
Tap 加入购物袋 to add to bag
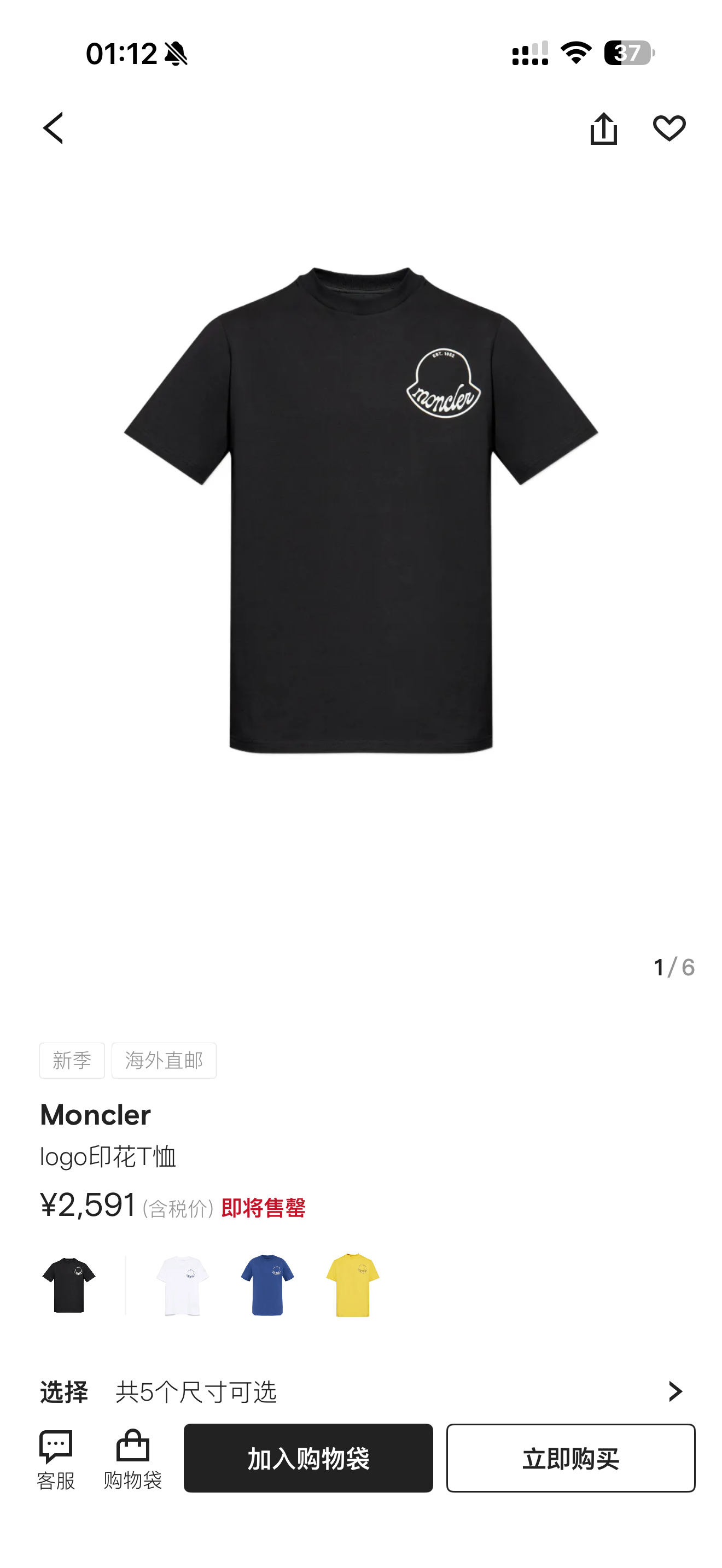point(308,1458)
